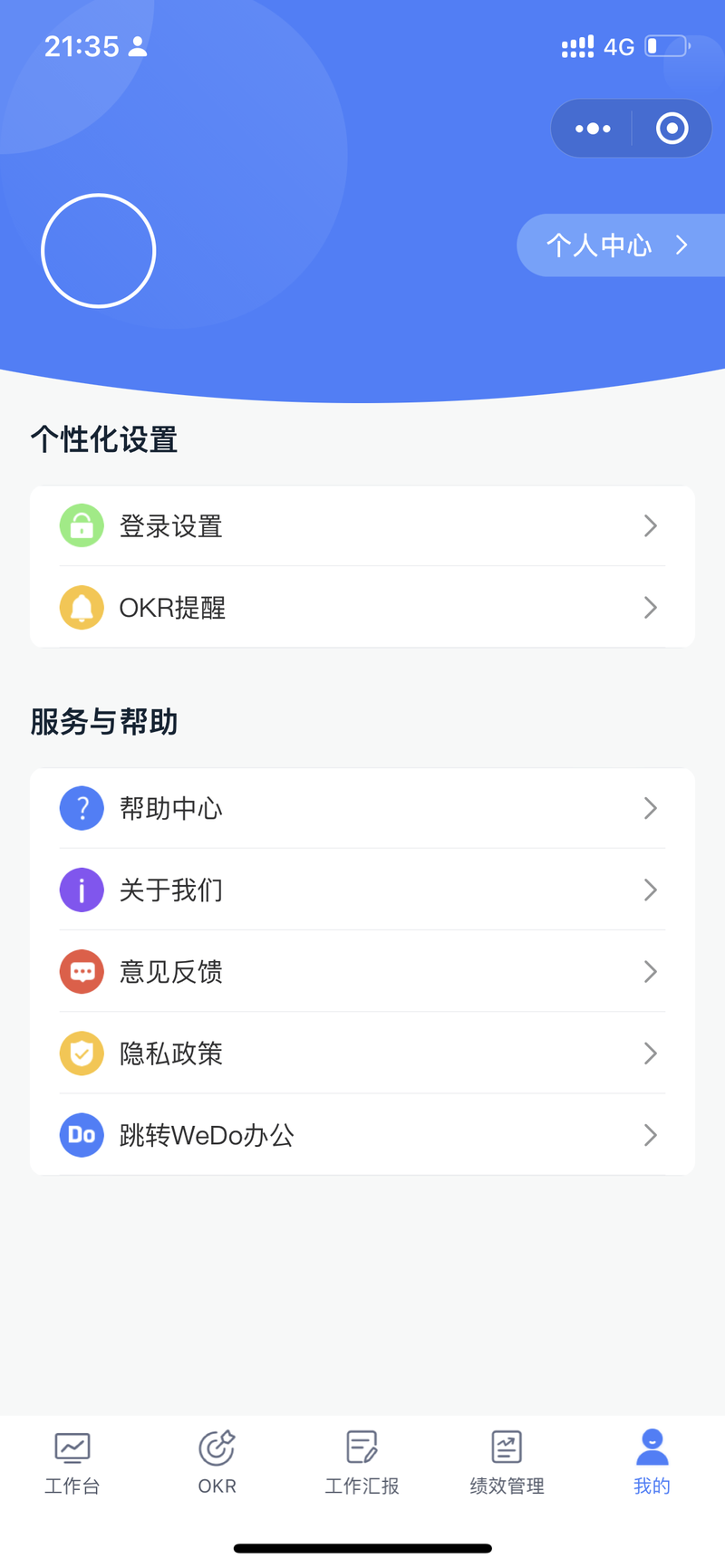Tap the profile avatar circle
The height and width of the screenshot is (1568, 725).
[x=99, y=251]
